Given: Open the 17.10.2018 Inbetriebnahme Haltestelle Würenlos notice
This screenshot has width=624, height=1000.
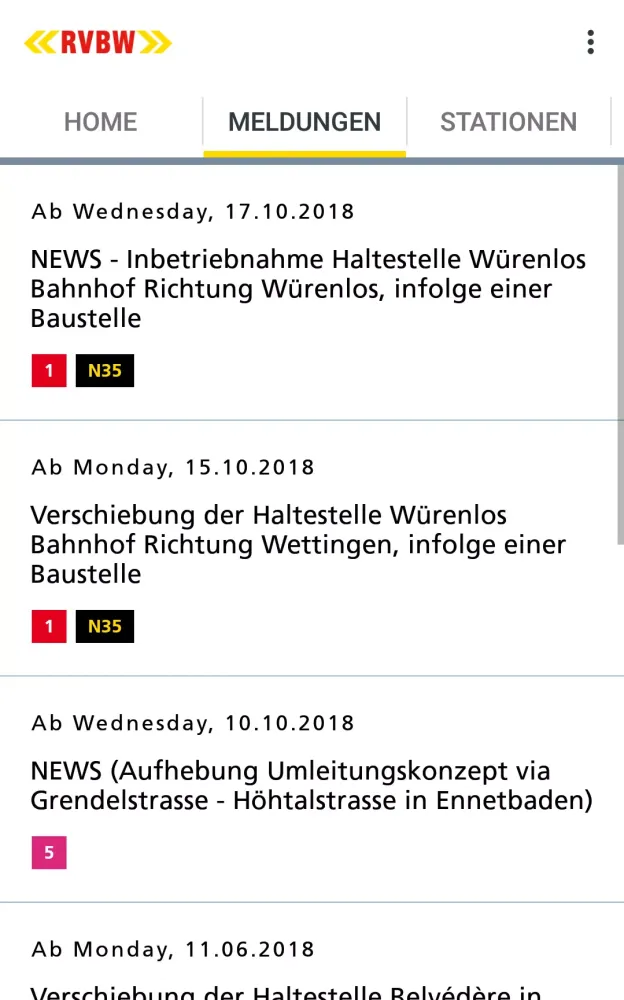Looking at the screenshot, I should [308, 289].
